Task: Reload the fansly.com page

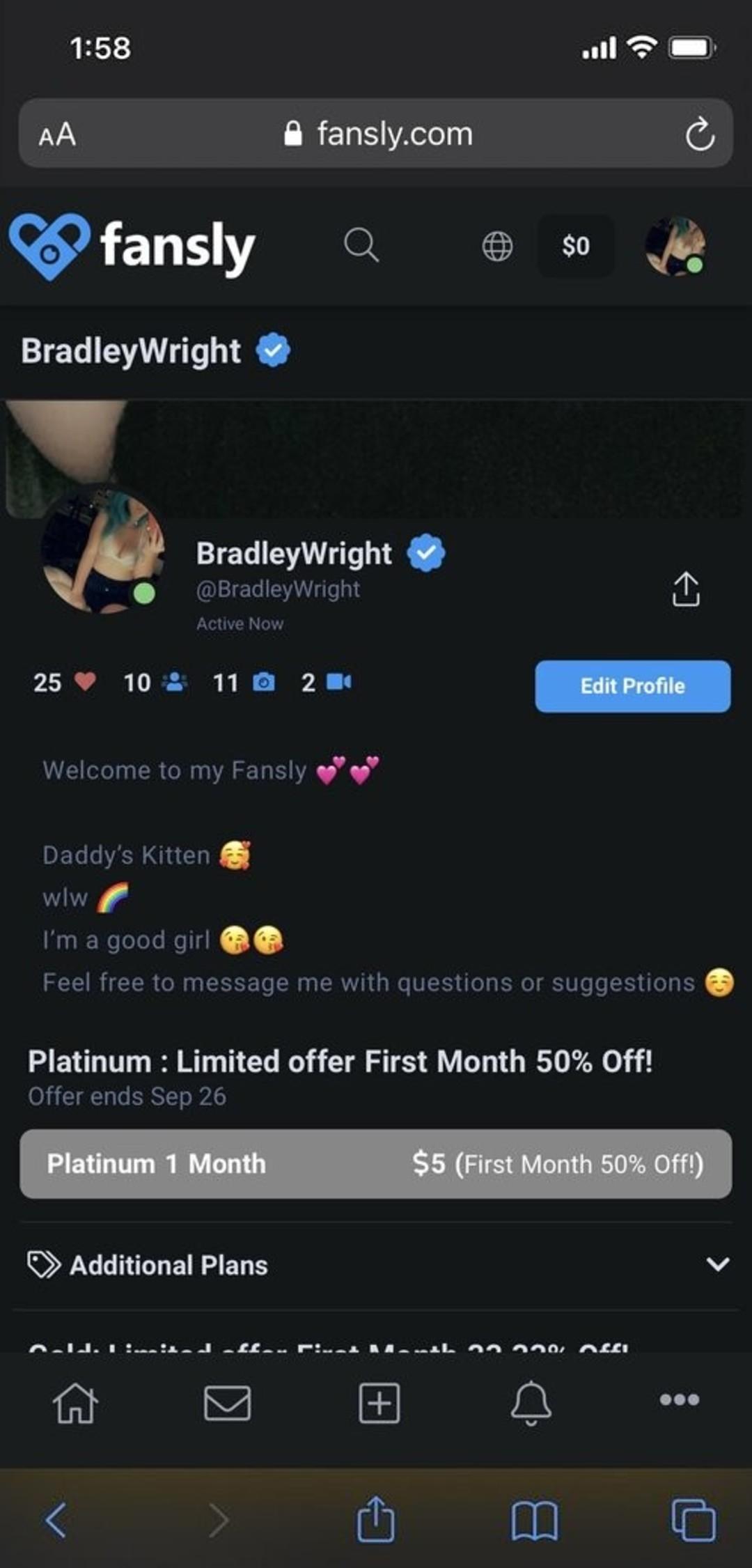Action: pos(700,134)
